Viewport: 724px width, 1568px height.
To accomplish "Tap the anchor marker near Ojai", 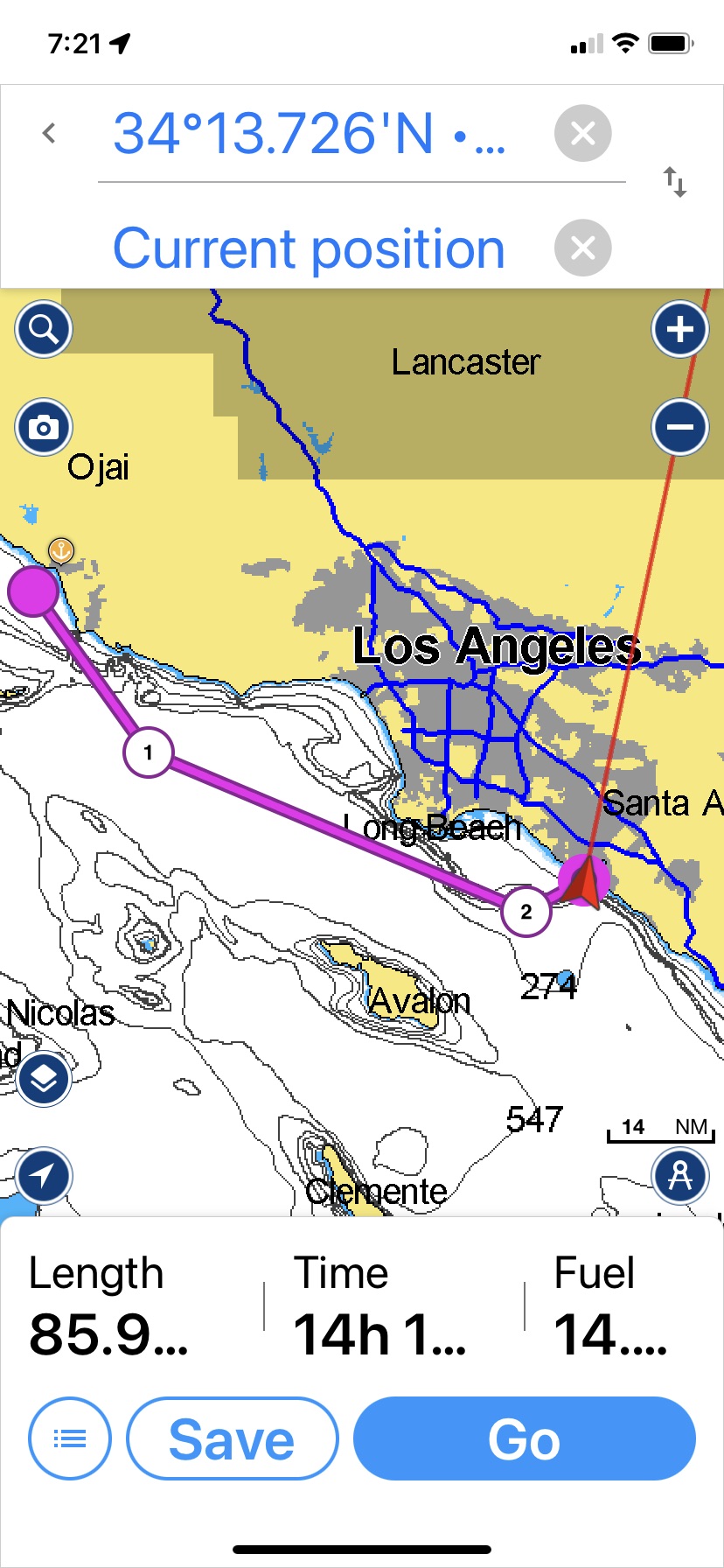I will tap(60, 550).
